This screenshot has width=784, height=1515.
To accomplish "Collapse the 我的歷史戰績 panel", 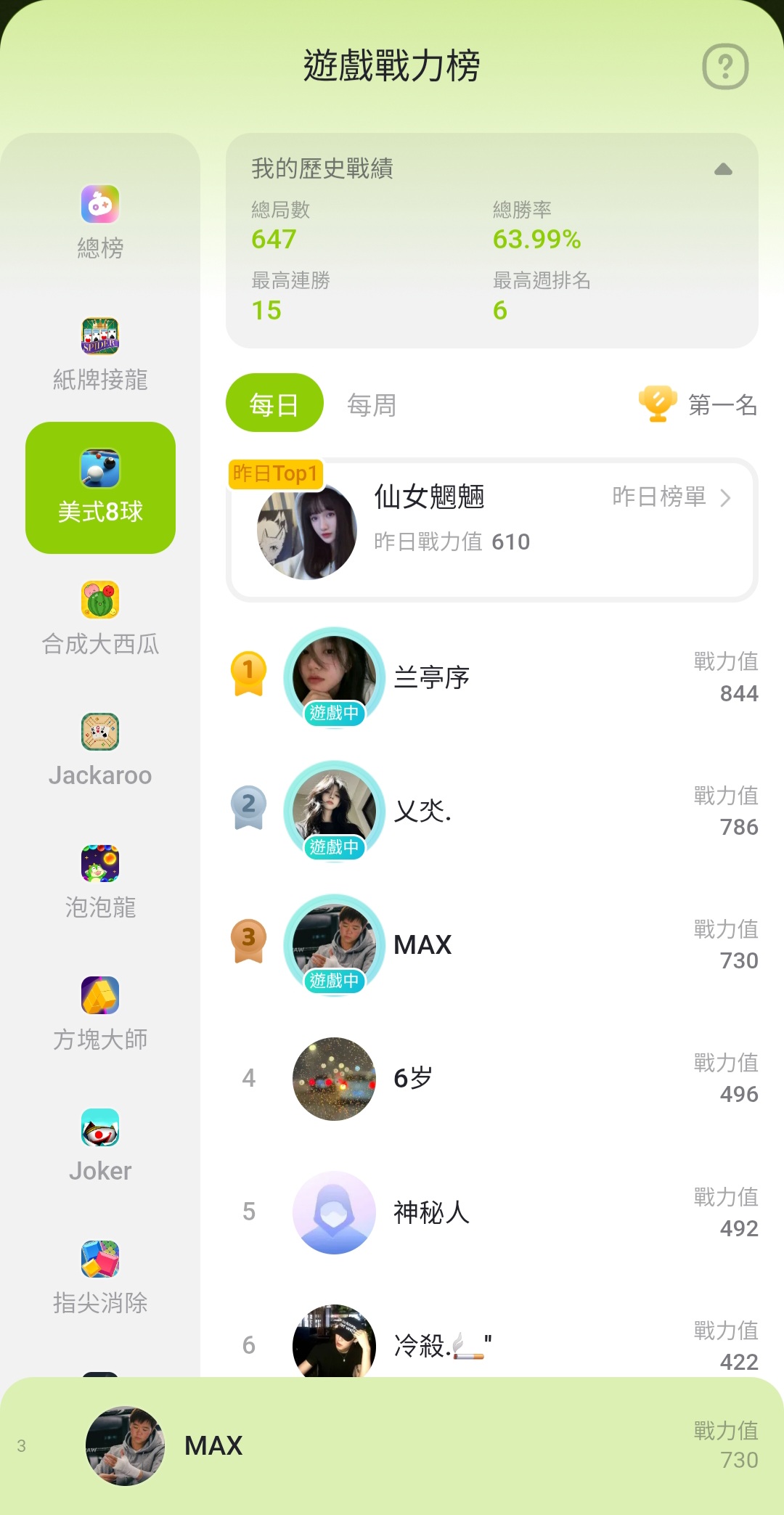I will 723,170.
